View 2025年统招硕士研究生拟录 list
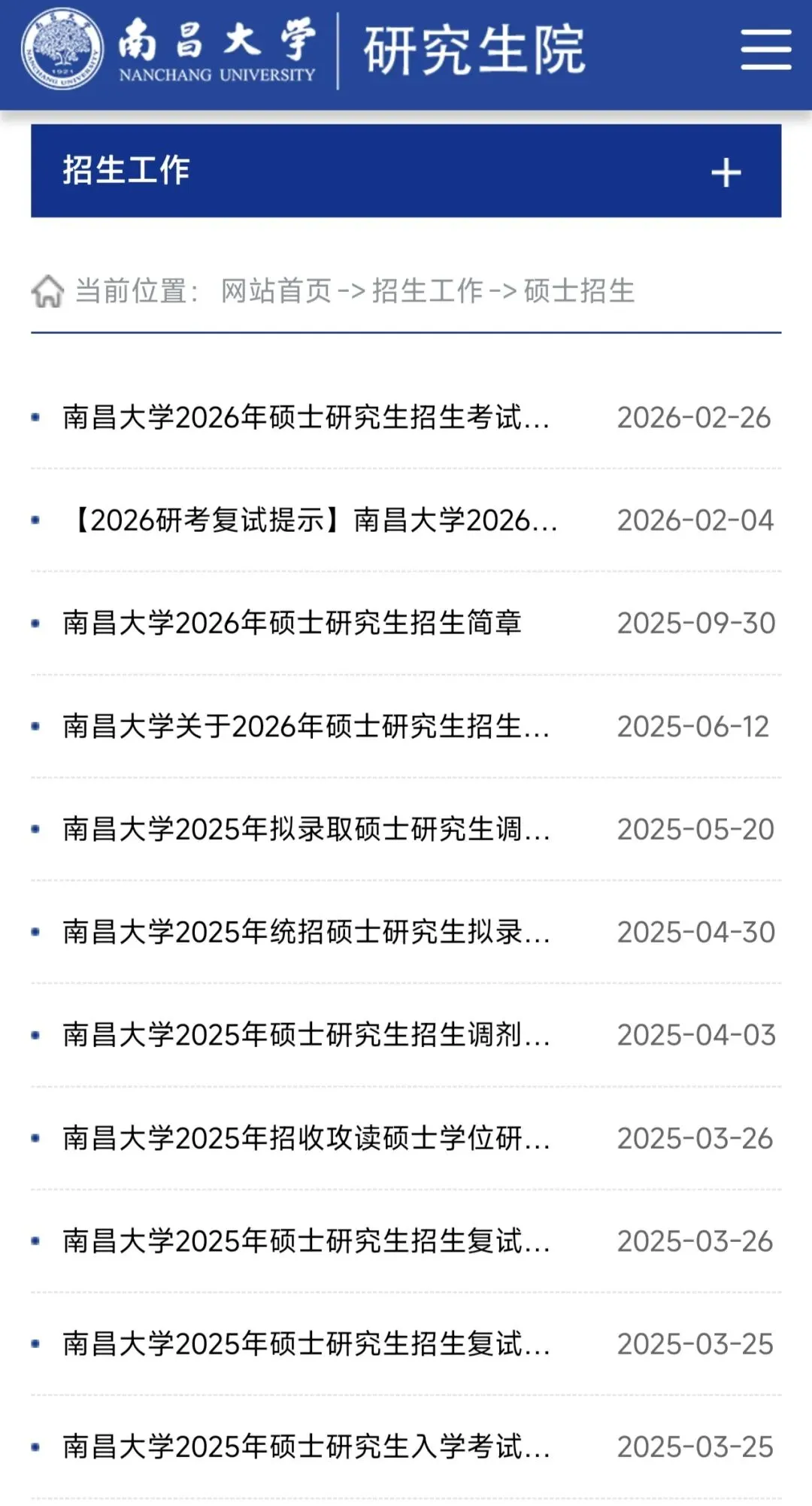The image size is (812, 1506). tap(306, 933)
